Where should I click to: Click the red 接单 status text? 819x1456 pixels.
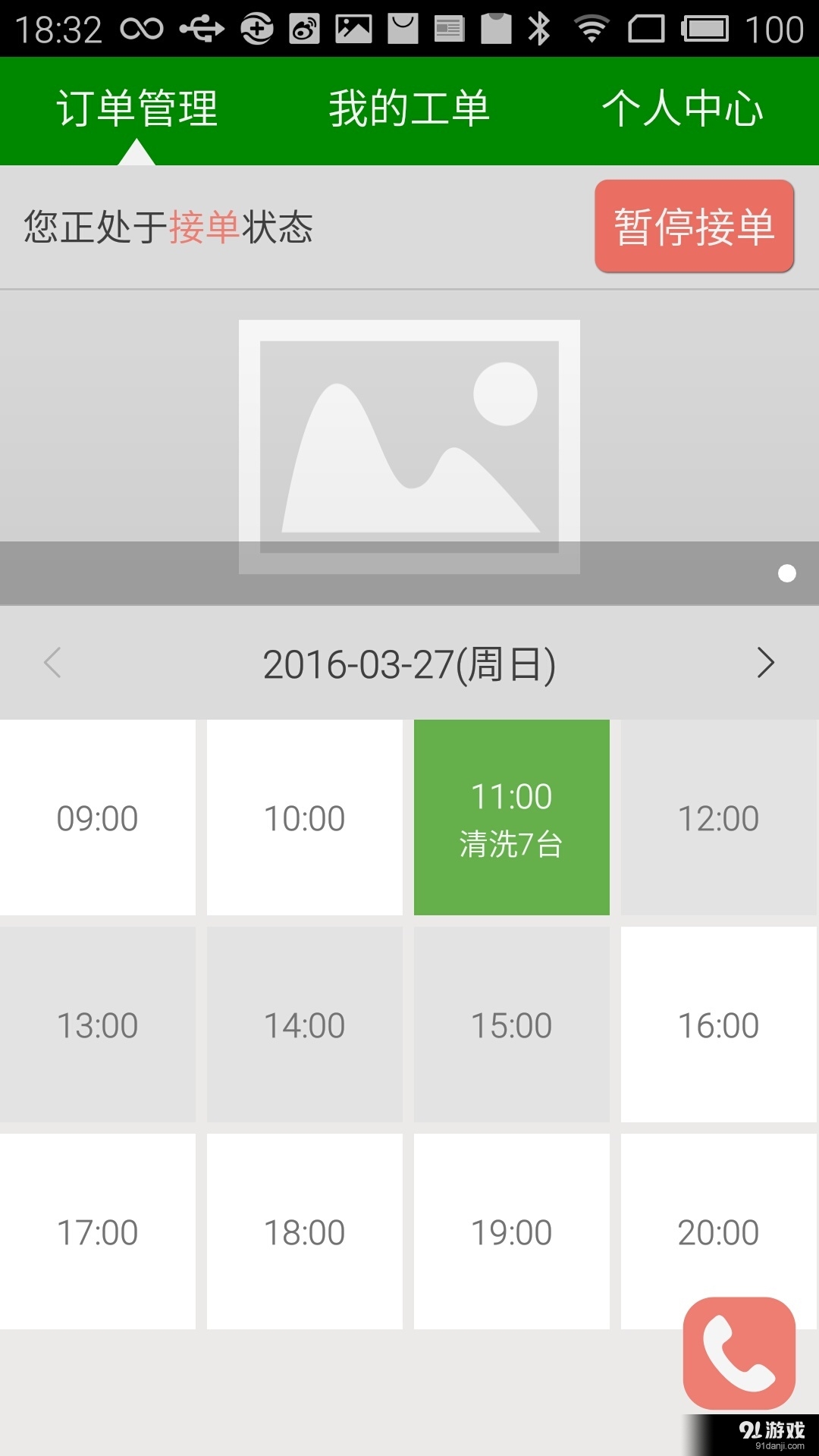click(203, 227)
